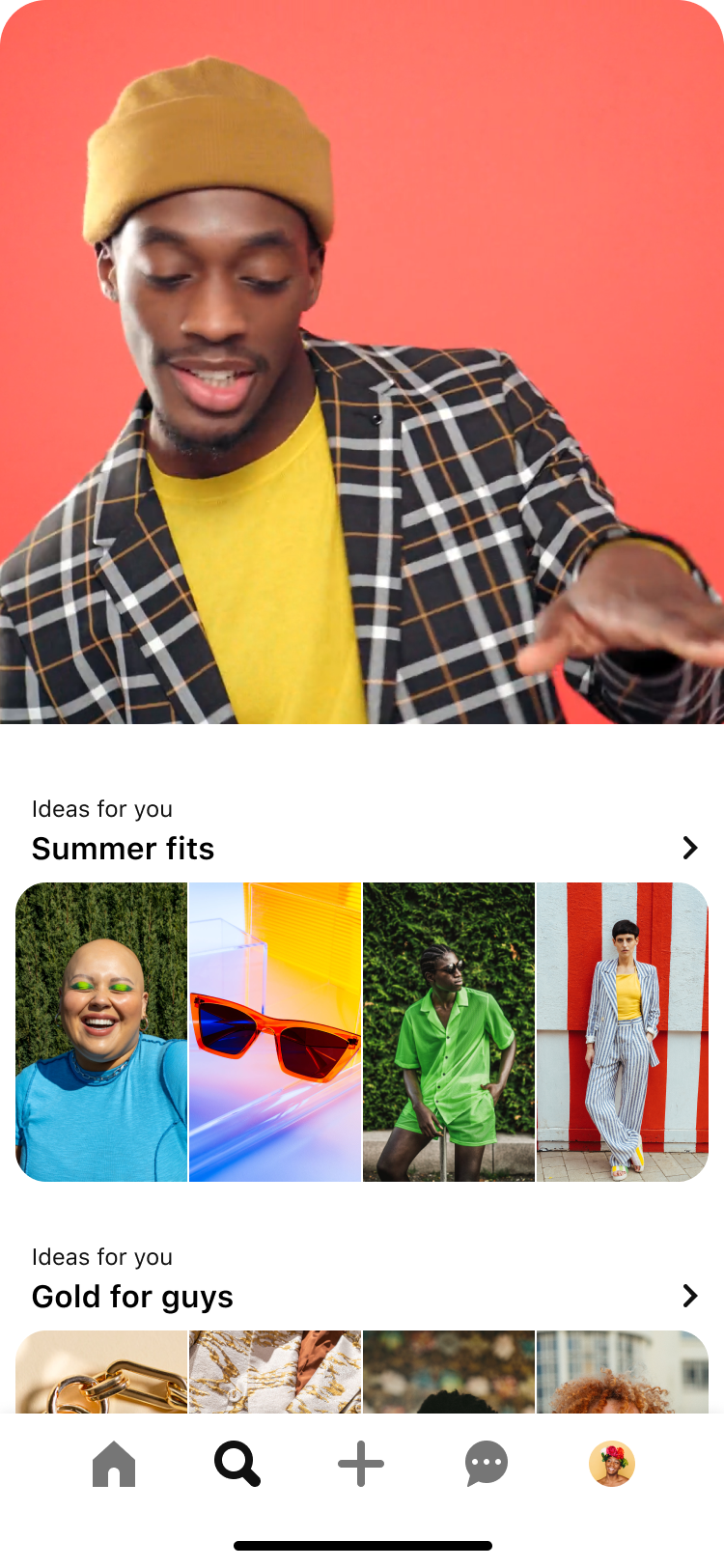The image size is (724, 1568).
Task: Create a new pin with the plus icon
Action: [x=361, y=1464]
